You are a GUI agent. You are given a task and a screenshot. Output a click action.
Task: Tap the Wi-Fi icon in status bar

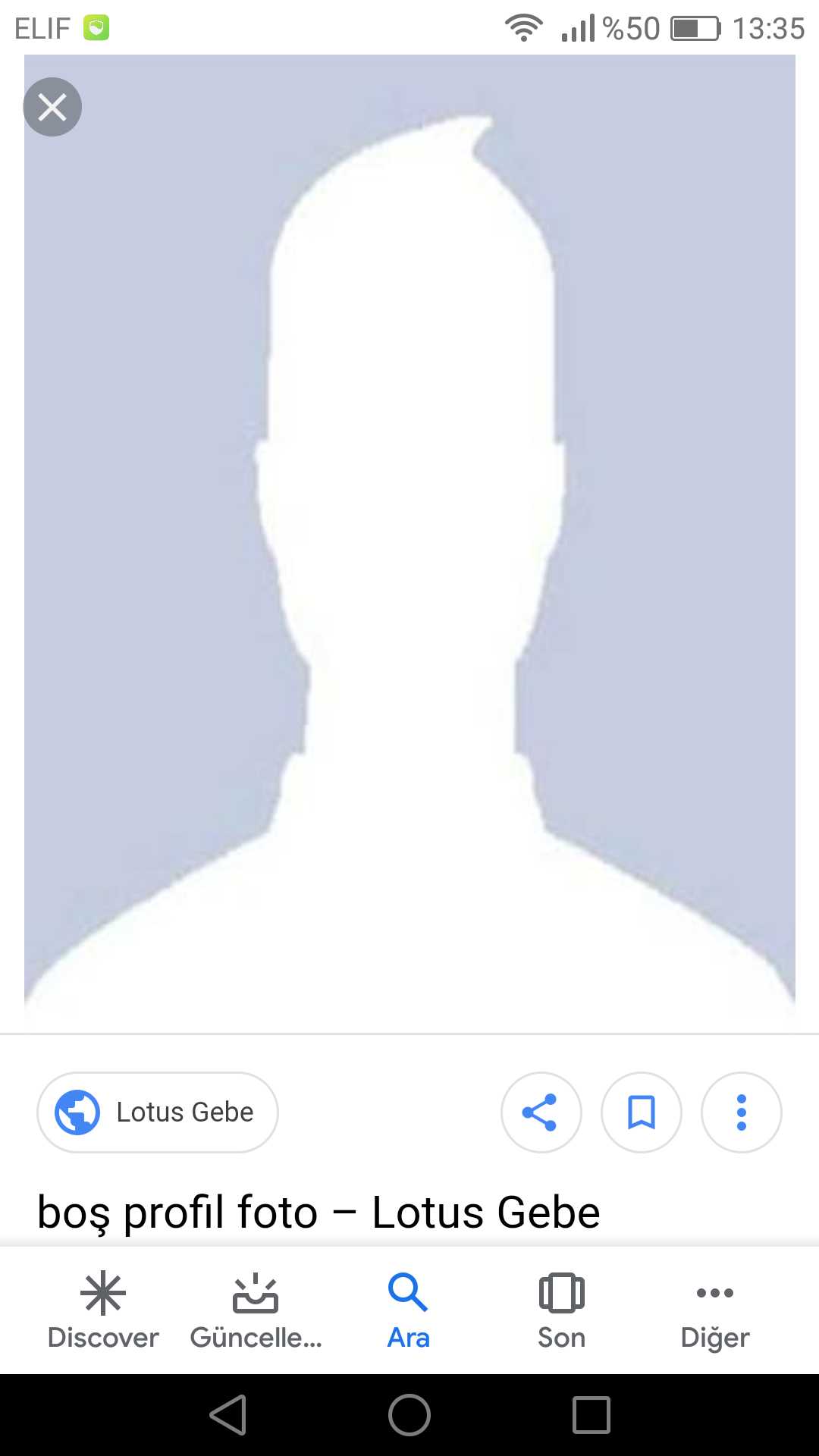pos(522,27)
